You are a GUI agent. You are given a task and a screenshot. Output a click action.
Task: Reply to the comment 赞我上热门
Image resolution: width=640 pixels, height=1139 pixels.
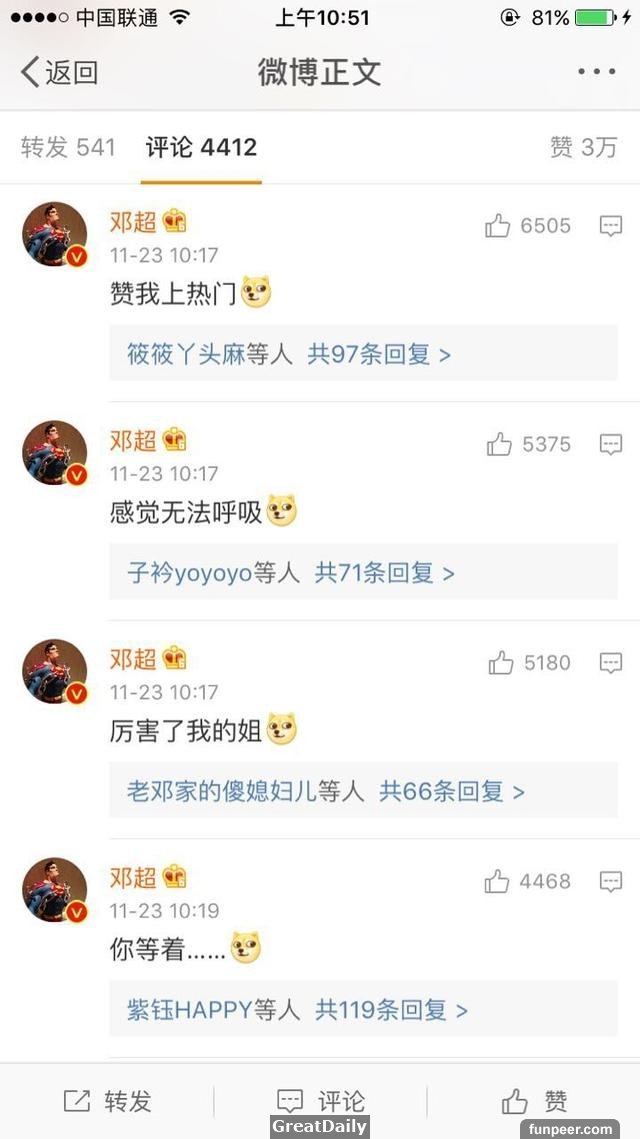point(610,226)
